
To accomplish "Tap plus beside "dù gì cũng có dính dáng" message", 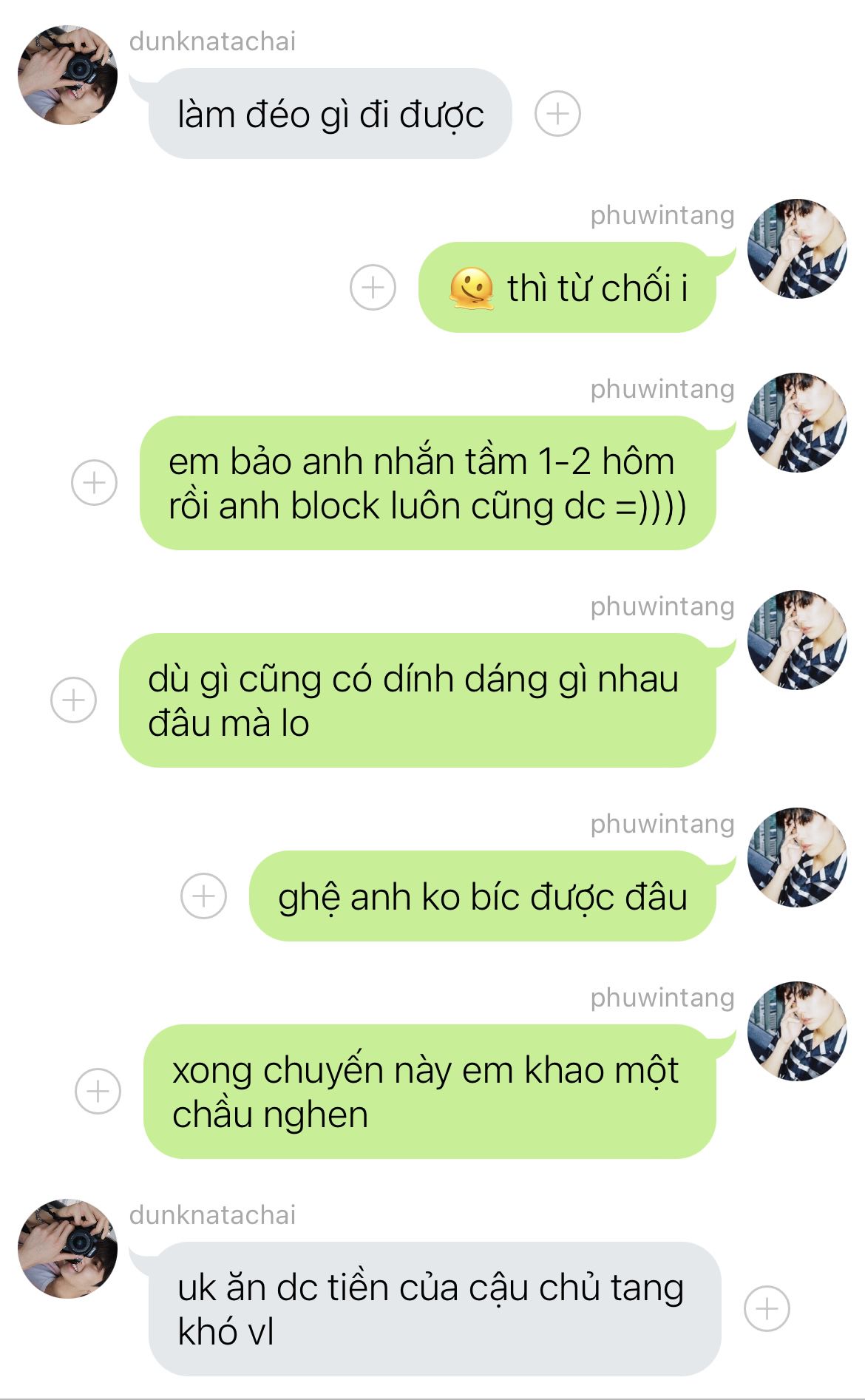I will click(x=73, y=700).
